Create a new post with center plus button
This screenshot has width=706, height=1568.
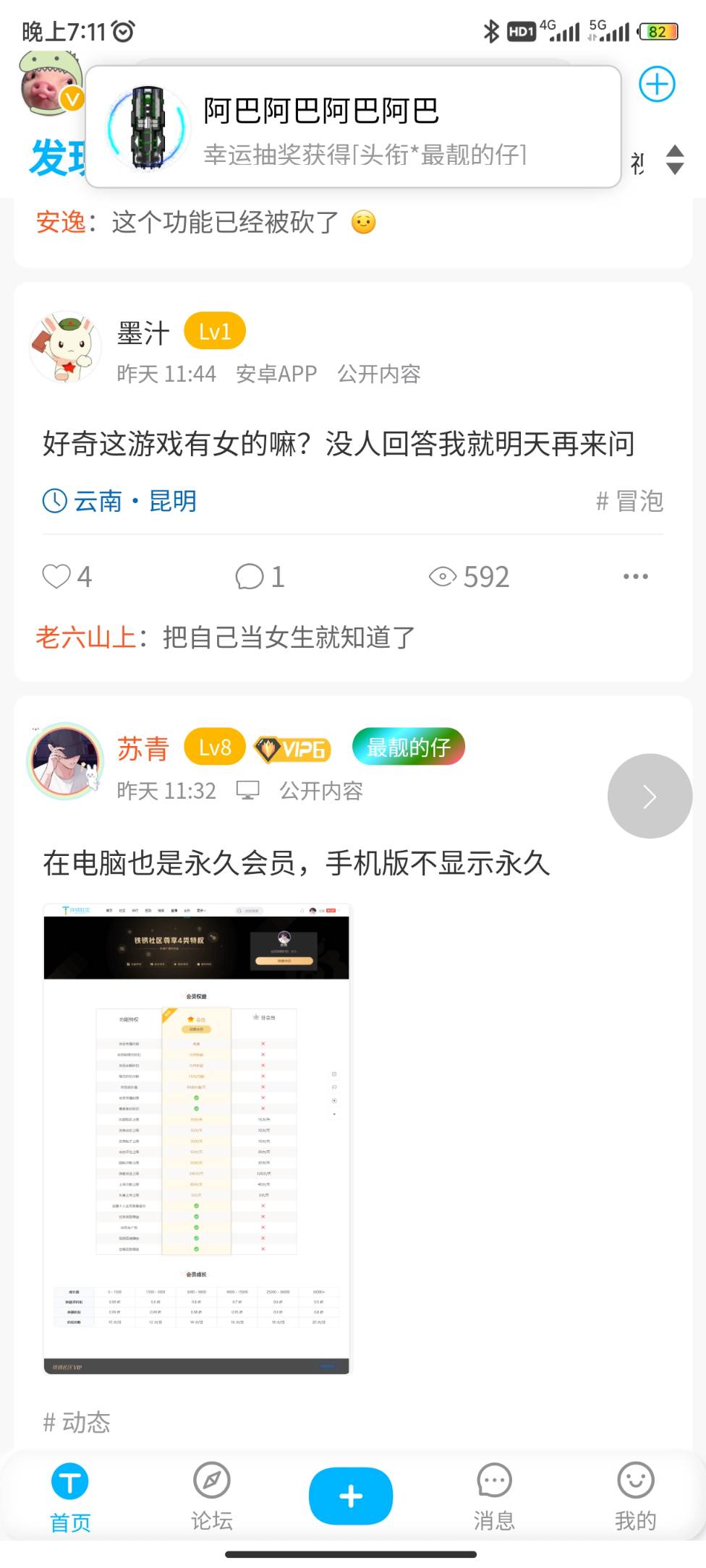point(351,1496)
